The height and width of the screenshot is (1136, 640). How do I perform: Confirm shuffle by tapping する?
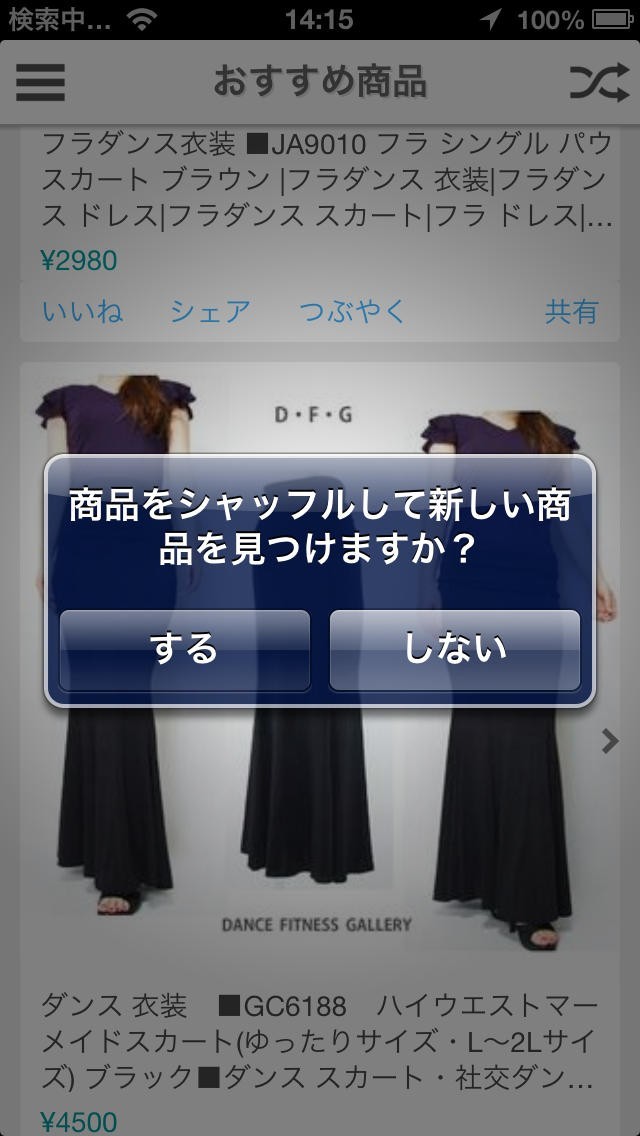point(185,650)
